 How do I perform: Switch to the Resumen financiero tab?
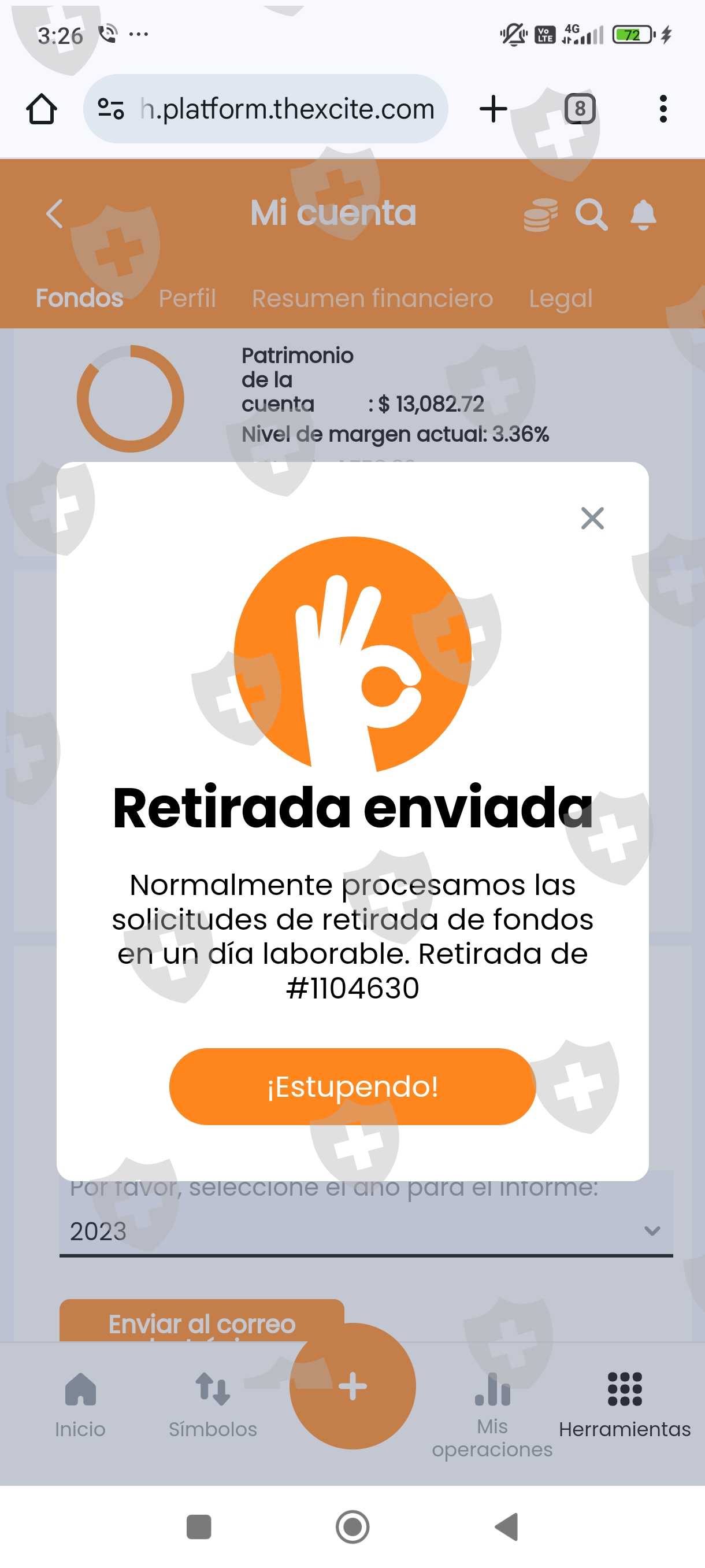click(372, 298)
